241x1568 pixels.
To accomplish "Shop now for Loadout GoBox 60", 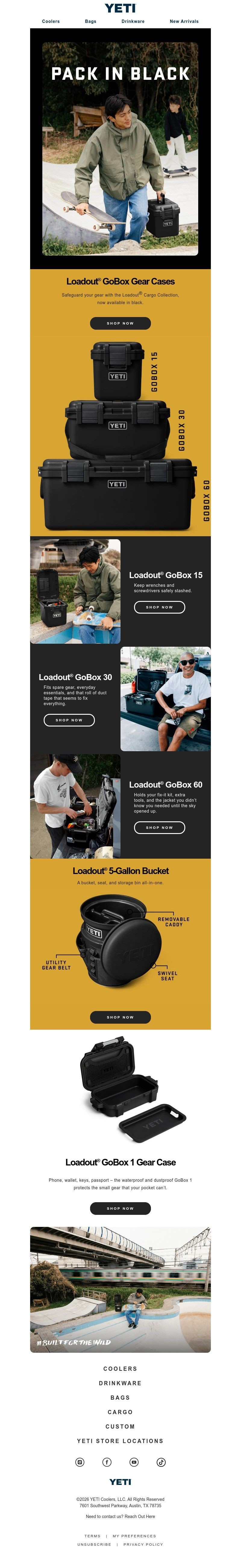I will [x=159, y=827].
